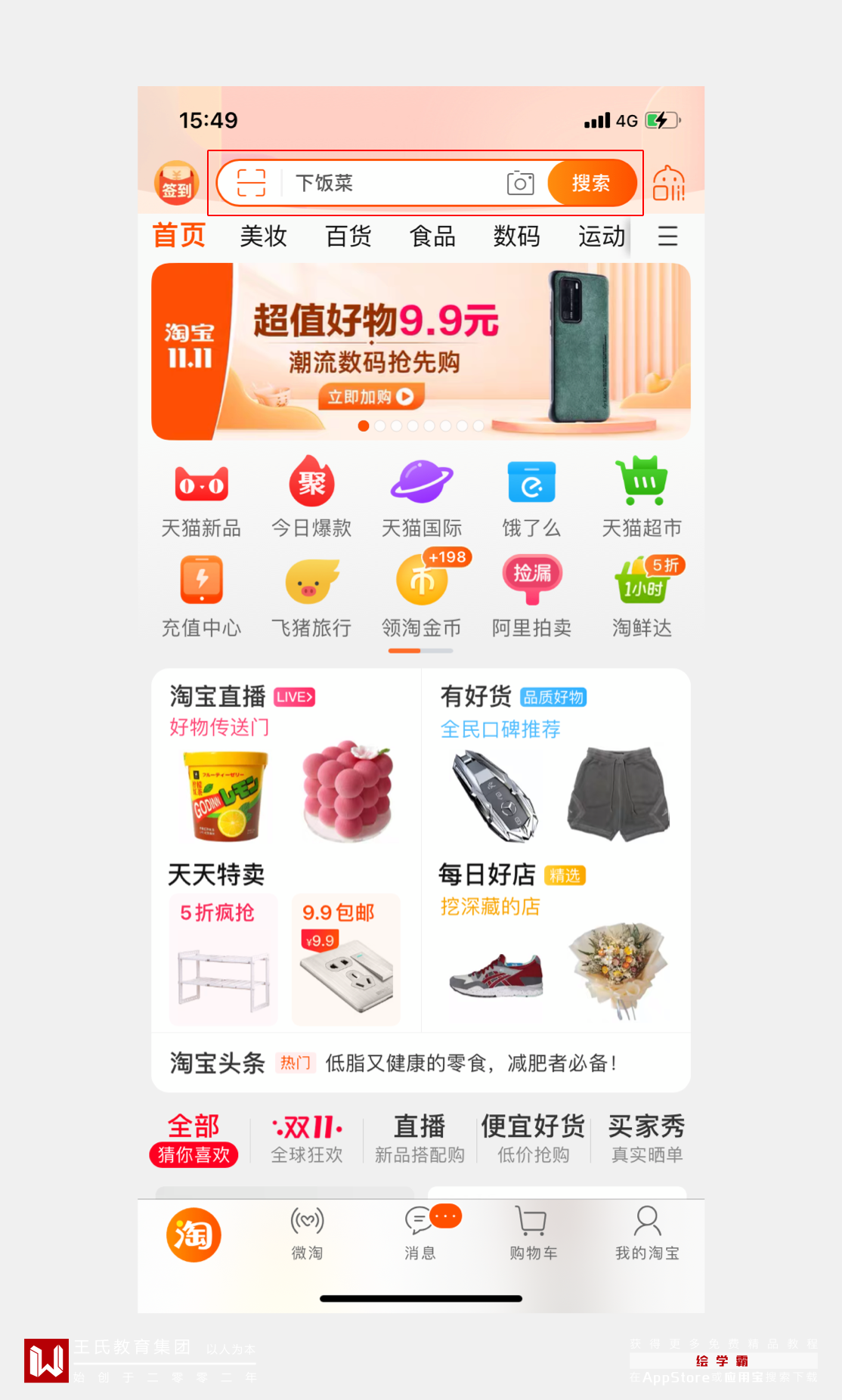This screenshot has height=1400, width=842.
Task: Open the robot assistant icon
Action: pos(669,184)
